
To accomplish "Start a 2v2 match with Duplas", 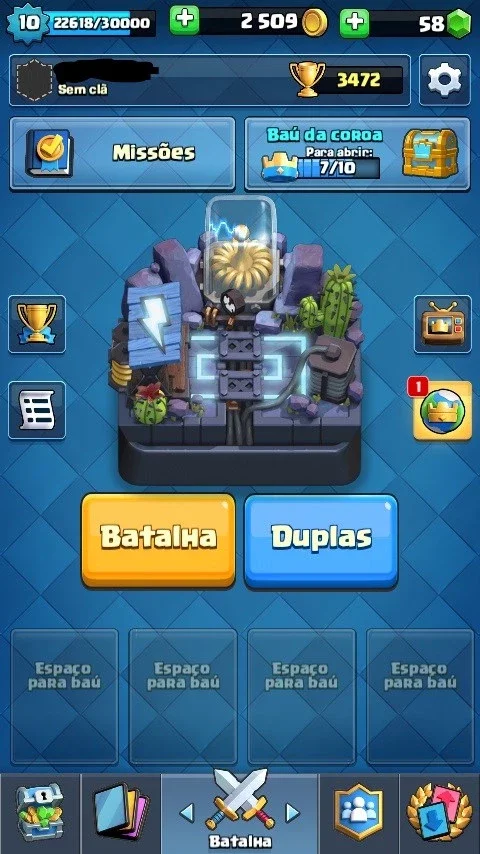I will pos(321,540).
